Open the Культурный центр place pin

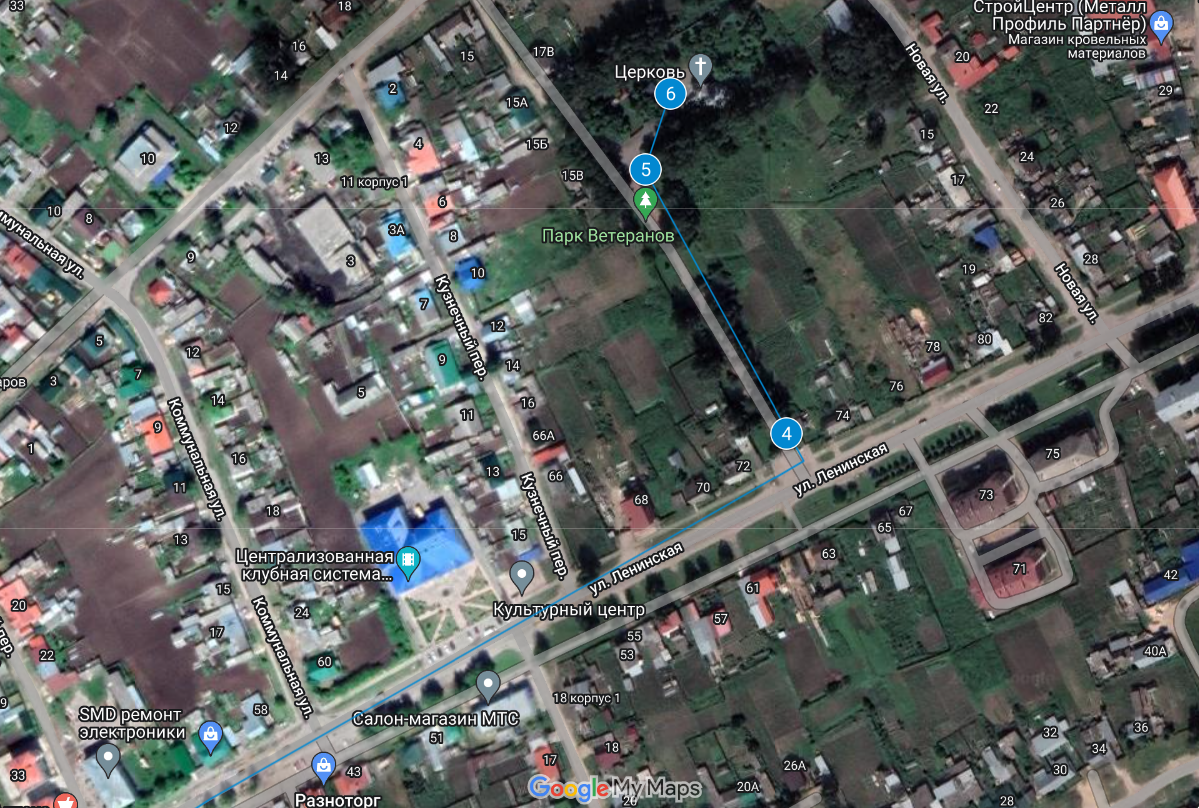[521, 575]
